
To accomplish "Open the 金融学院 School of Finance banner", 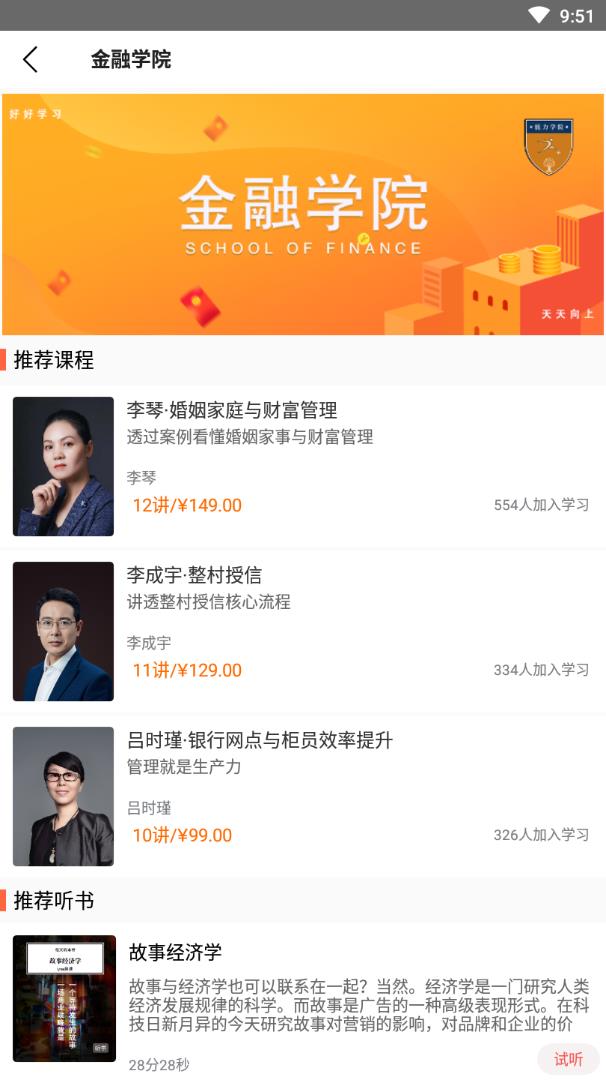I will [x=303, y=214].
